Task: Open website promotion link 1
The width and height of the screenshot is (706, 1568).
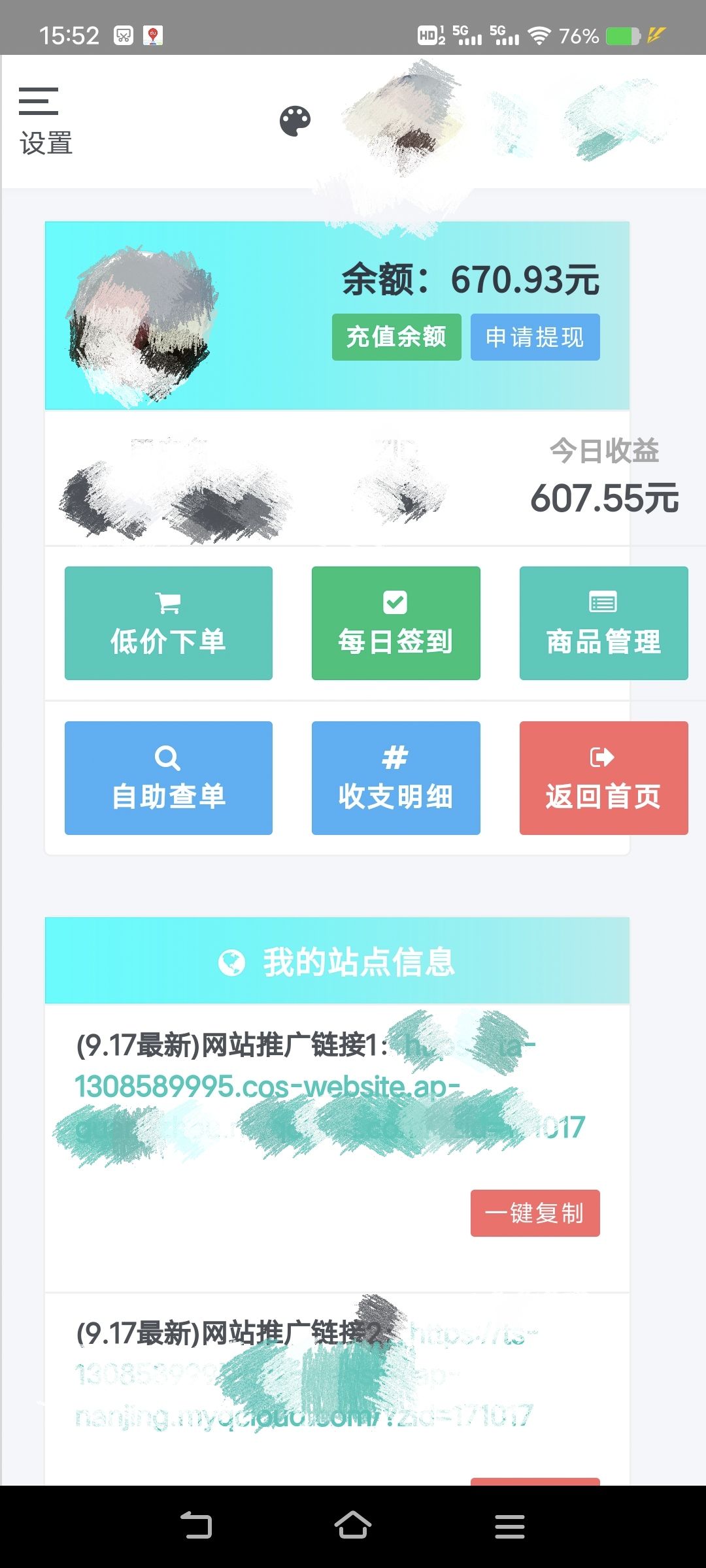Action: pyautogui.click(x=268, y=1087)
